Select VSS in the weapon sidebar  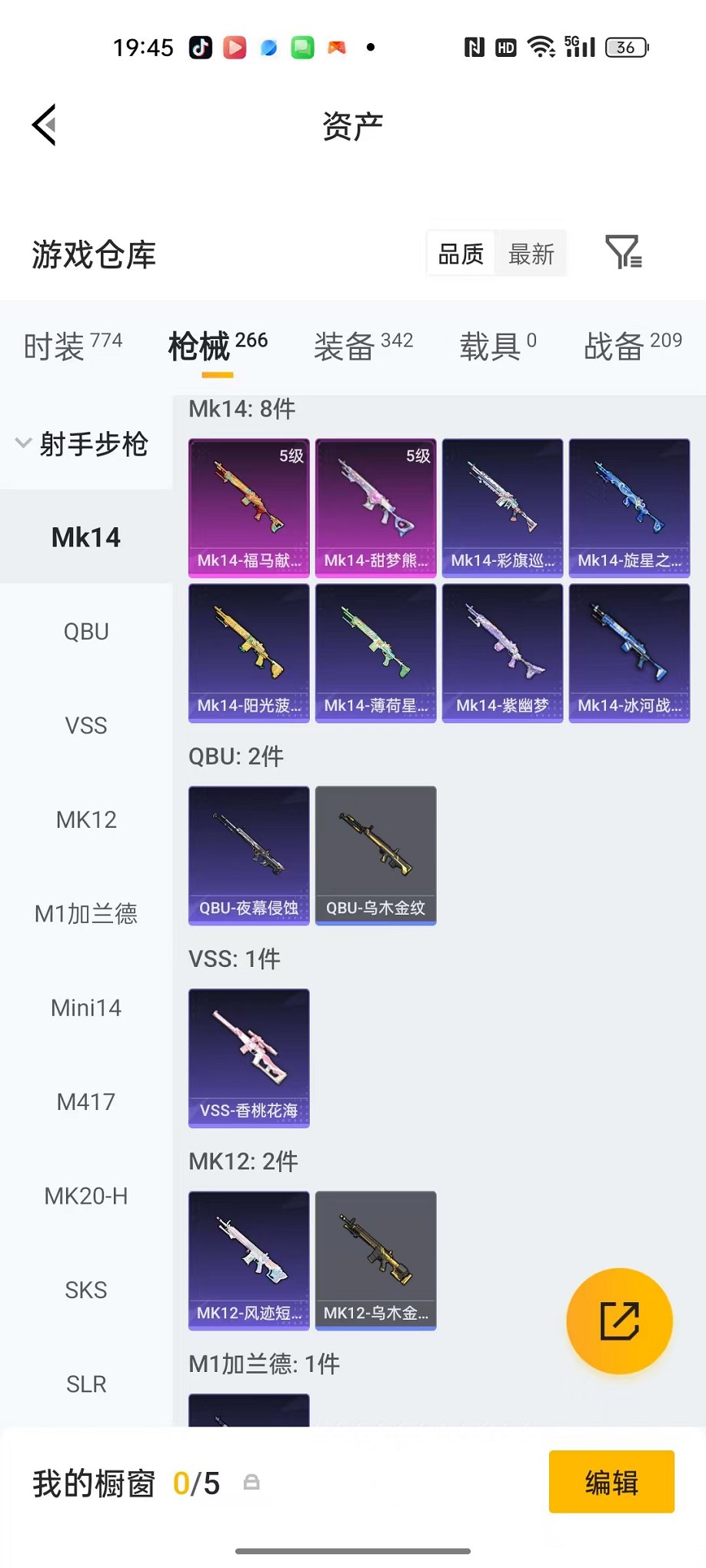pyautogui.click(x=86, y=725)
